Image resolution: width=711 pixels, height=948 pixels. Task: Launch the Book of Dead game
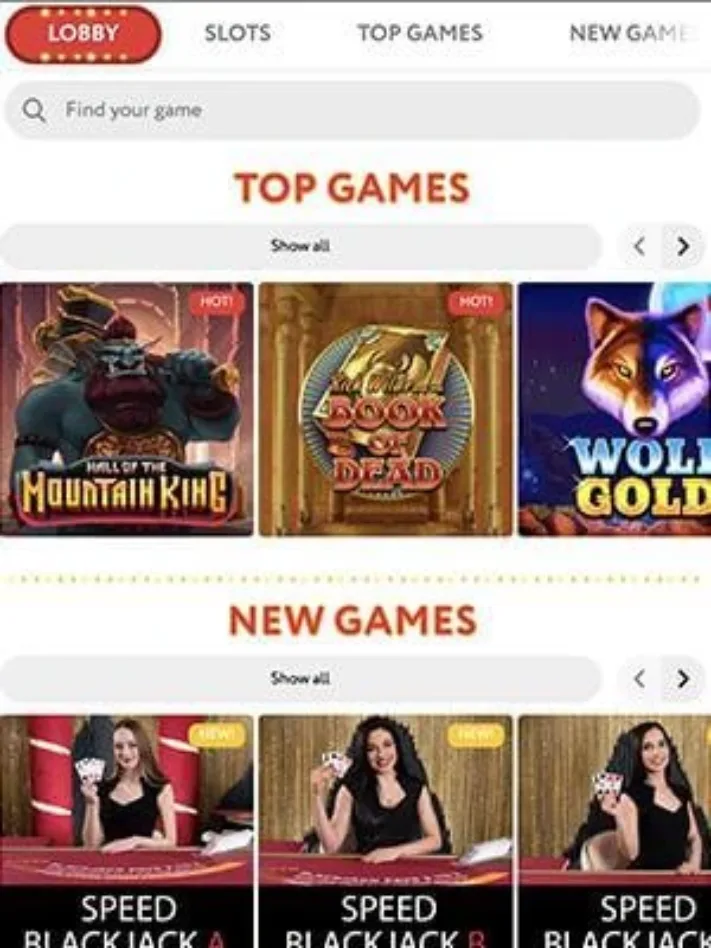386,409
